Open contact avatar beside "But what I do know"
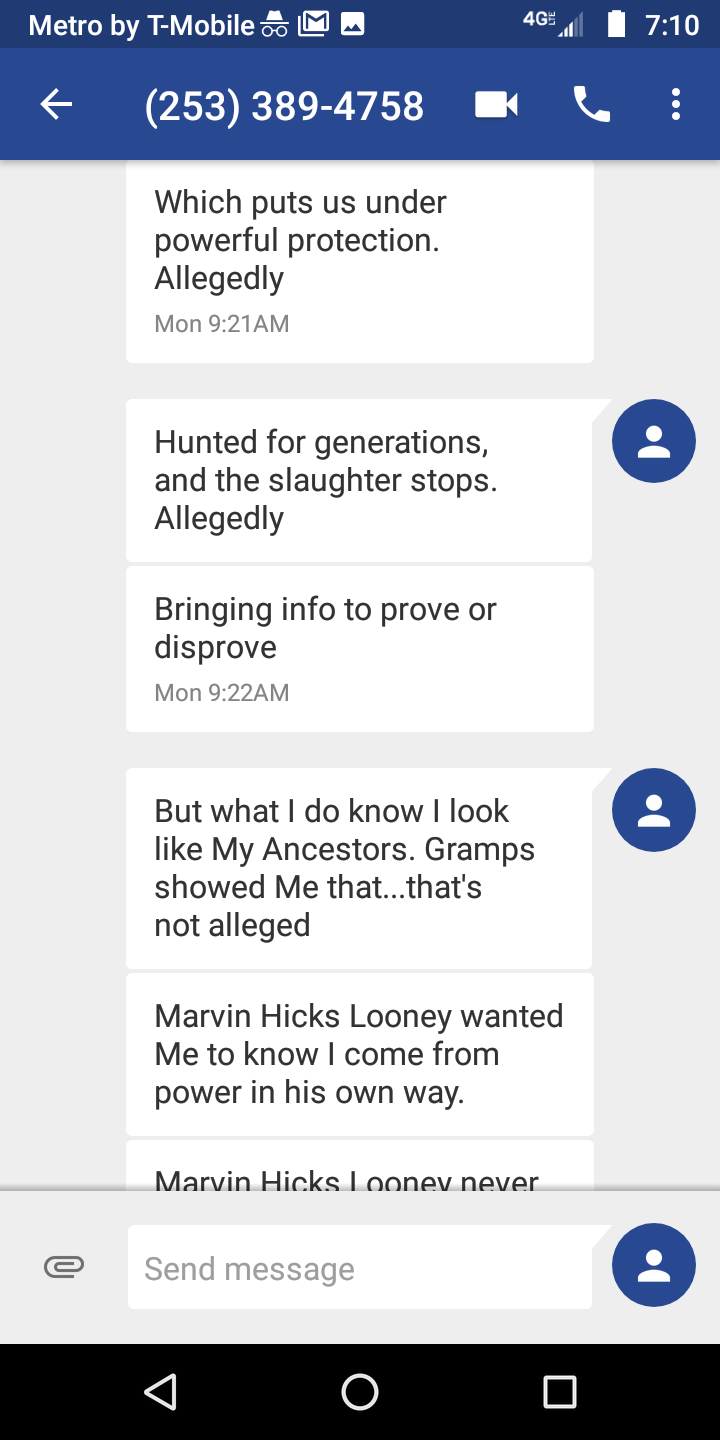Screen dimensions: 720x1440 [x=653, y=810]
